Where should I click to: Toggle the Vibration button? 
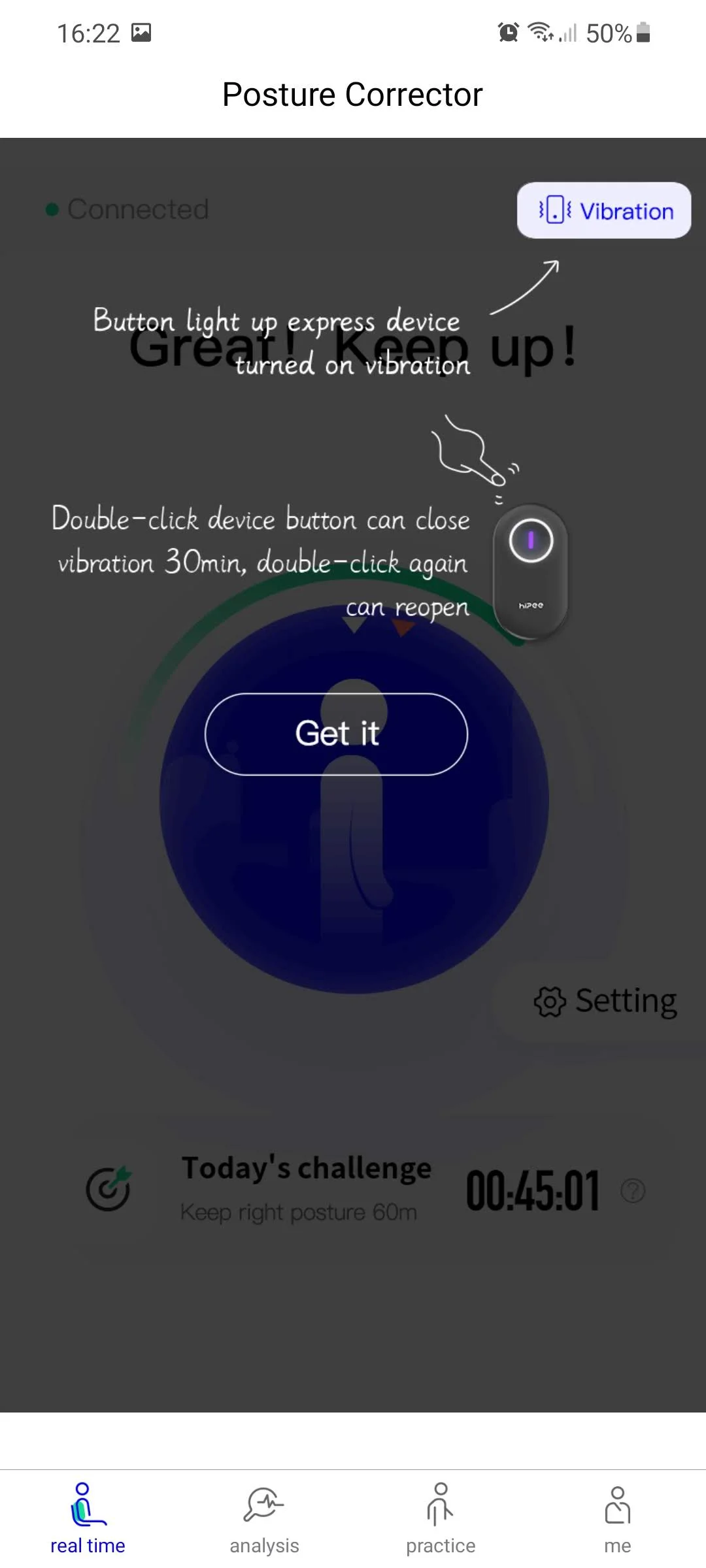[604, 211]
